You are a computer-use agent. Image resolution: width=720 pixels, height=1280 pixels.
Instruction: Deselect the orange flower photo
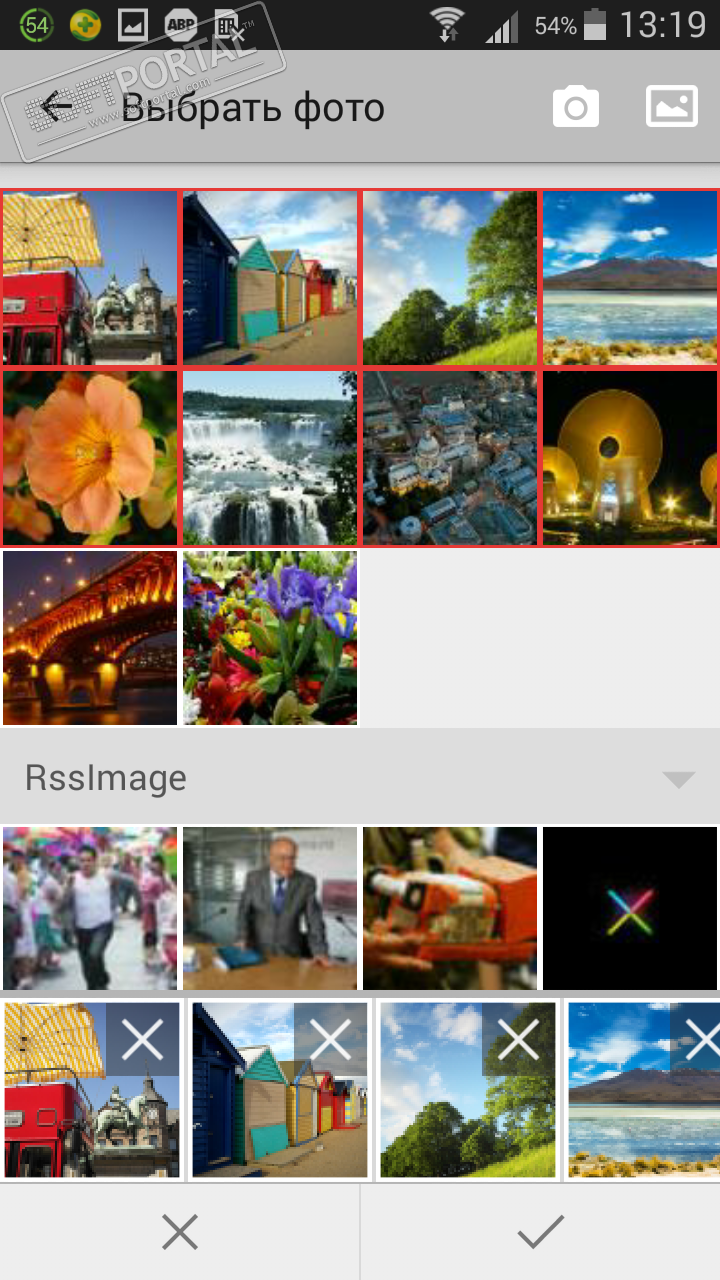tap(90, 458)
